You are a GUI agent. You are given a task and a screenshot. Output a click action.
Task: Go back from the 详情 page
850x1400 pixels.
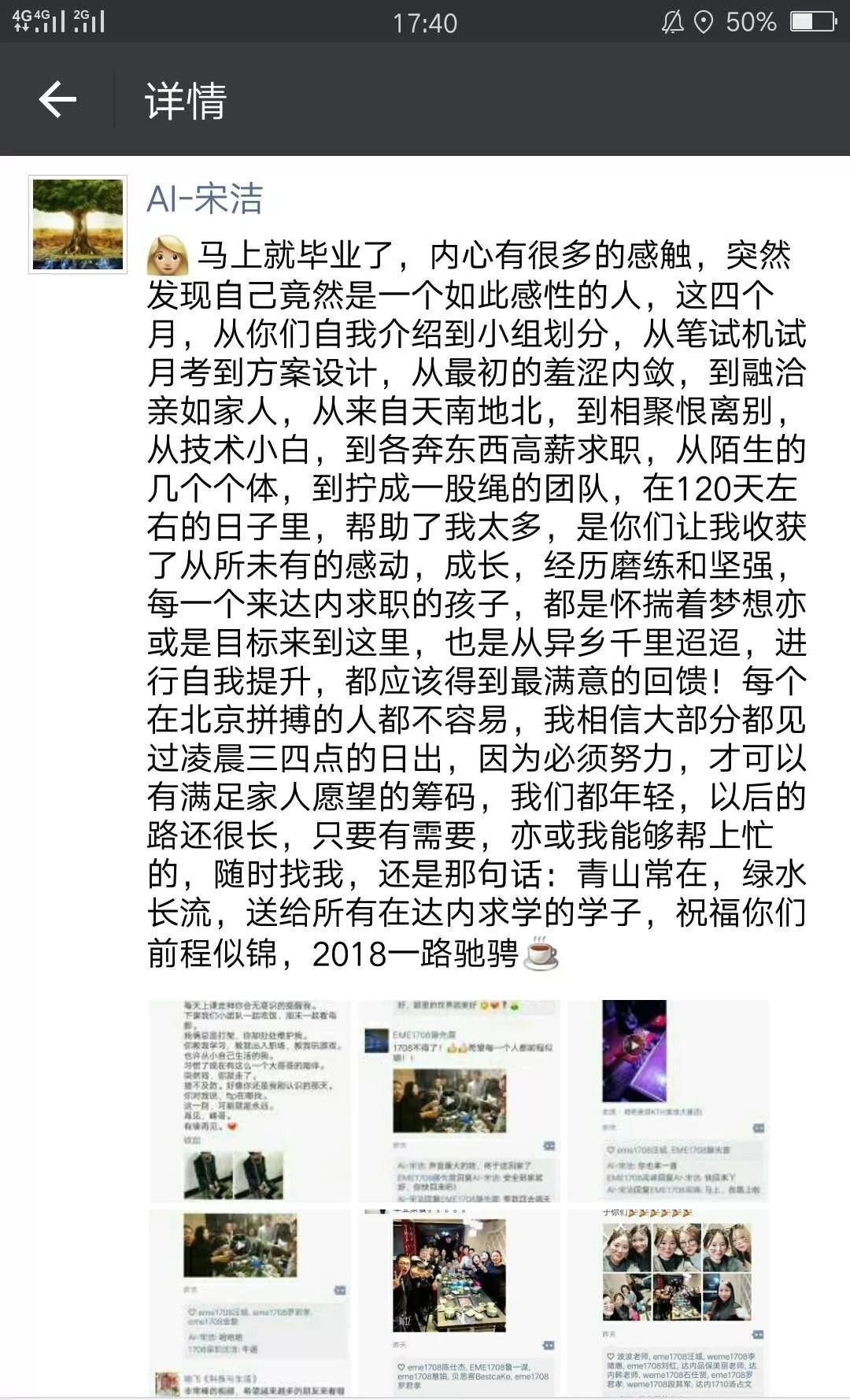57,100
